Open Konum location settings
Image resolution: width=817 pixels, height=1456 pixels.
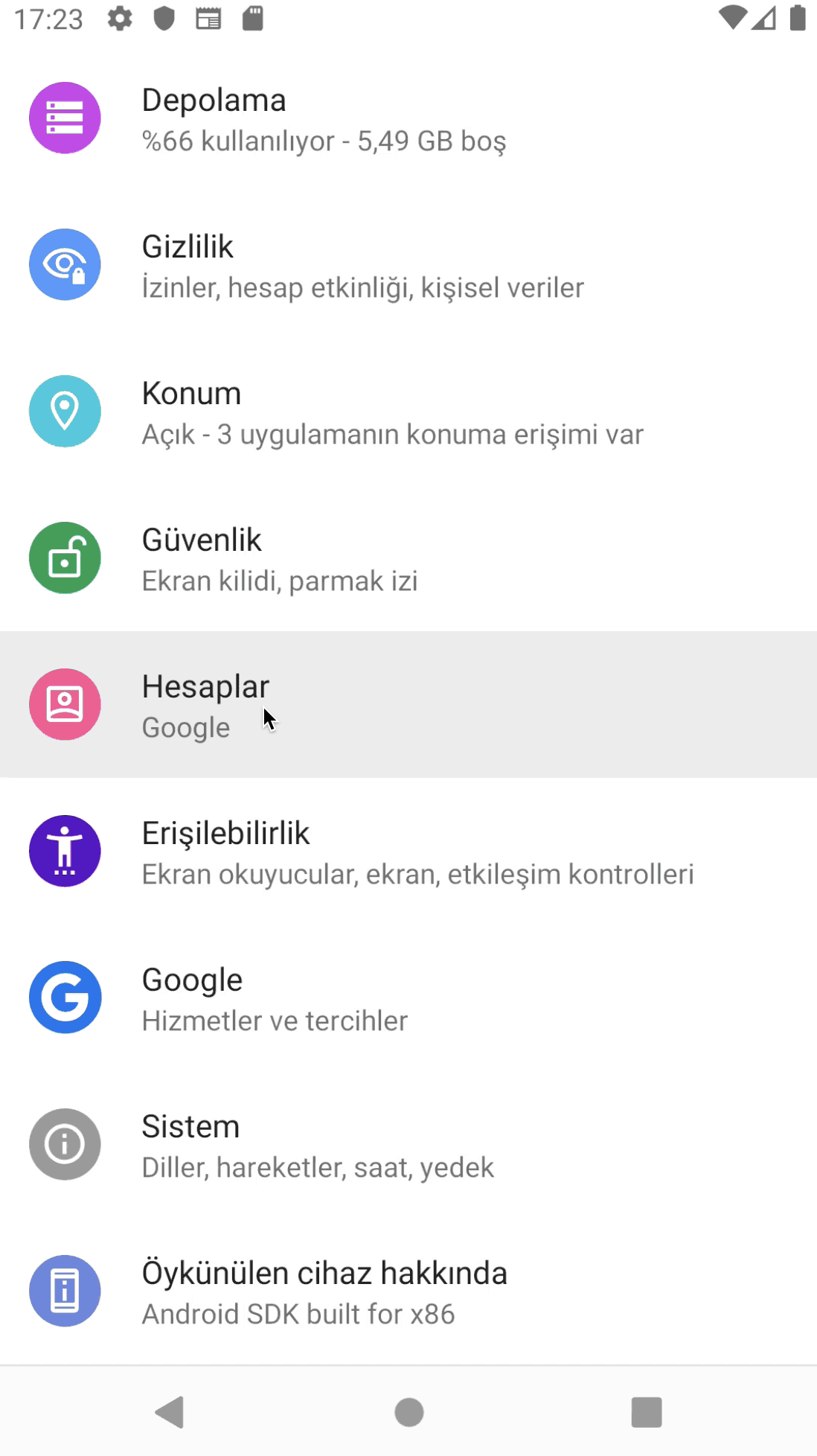coord(408,412)
